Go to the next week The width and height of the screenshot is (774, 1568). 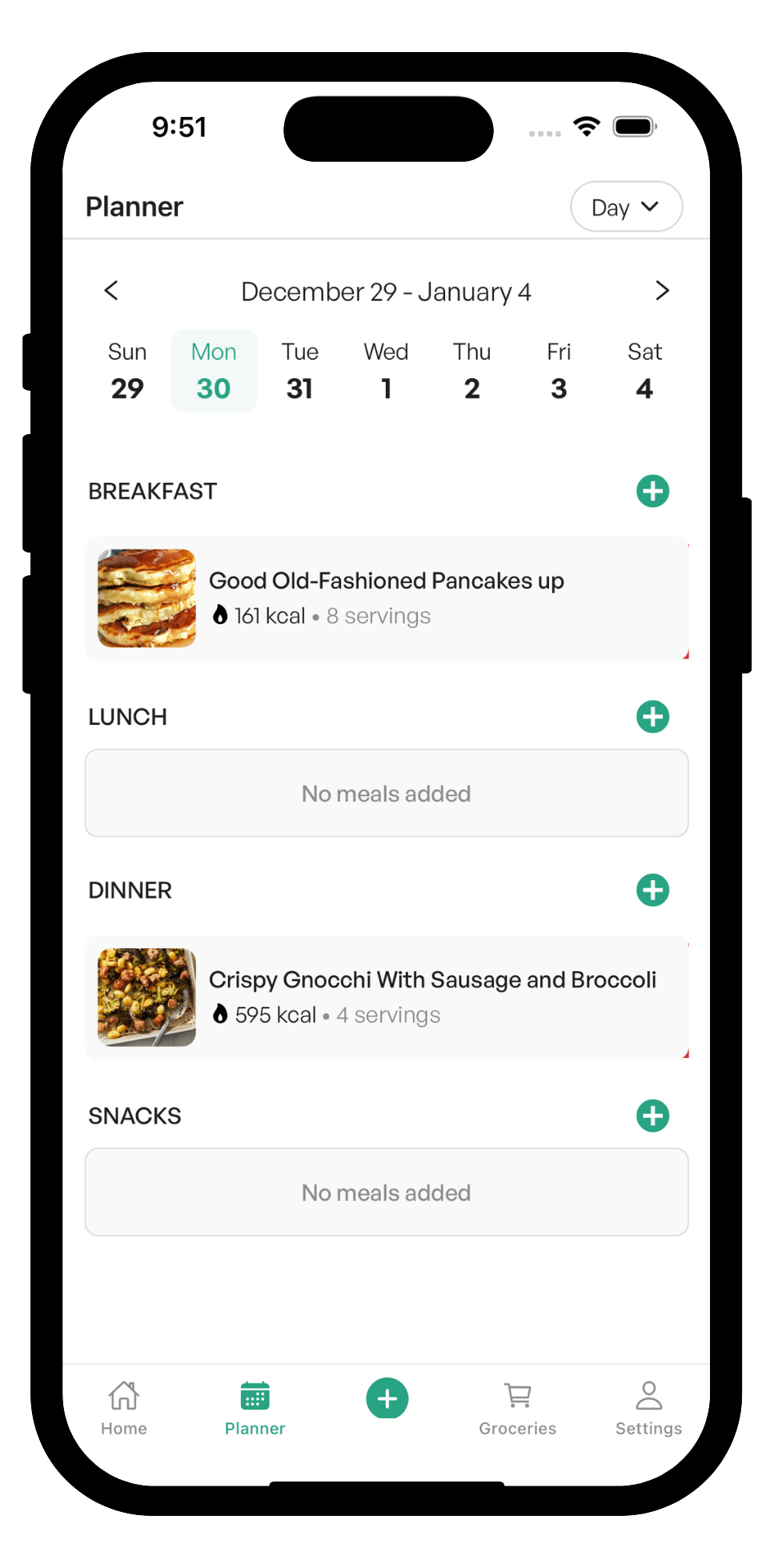pos(661,291)
